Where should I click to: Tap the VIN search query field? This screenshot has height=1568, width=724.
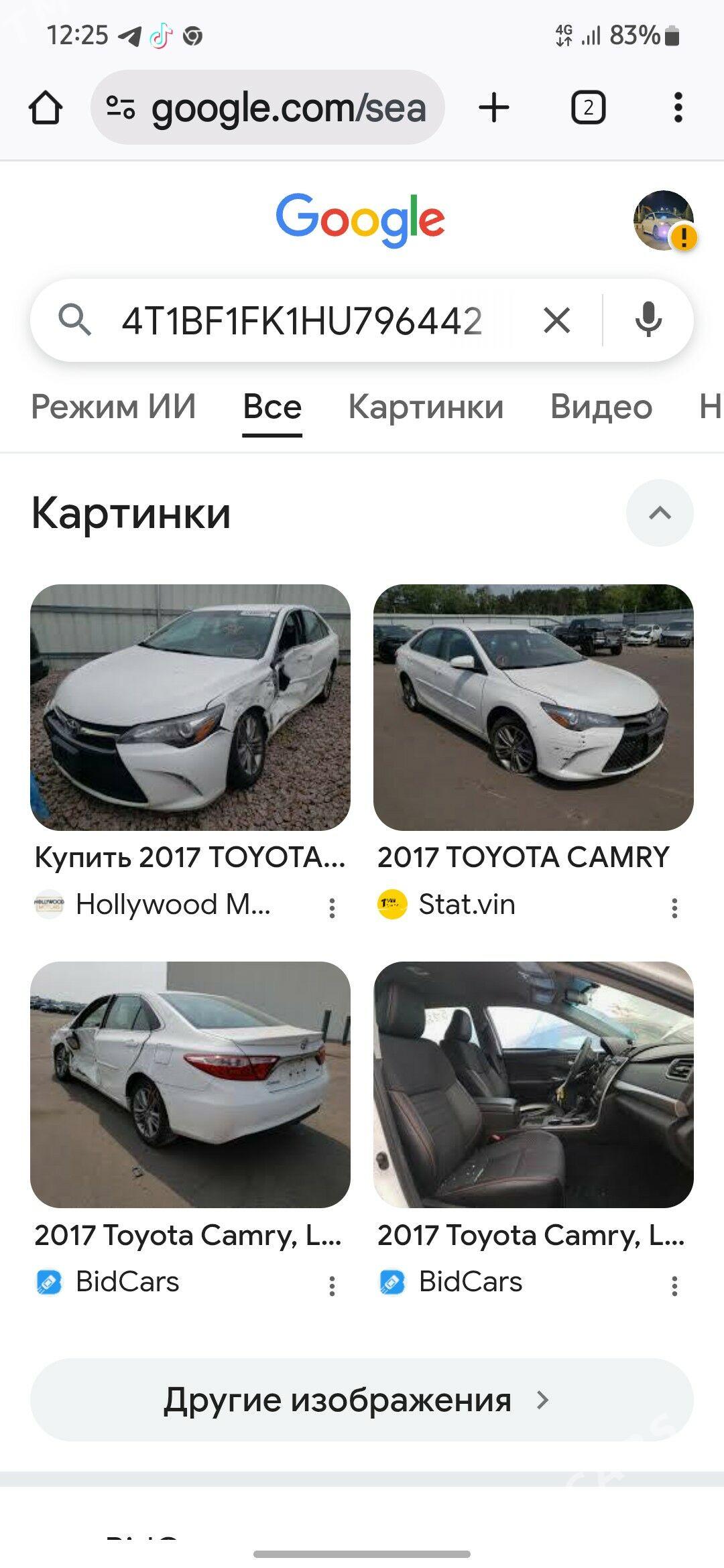tap(302, 321)
